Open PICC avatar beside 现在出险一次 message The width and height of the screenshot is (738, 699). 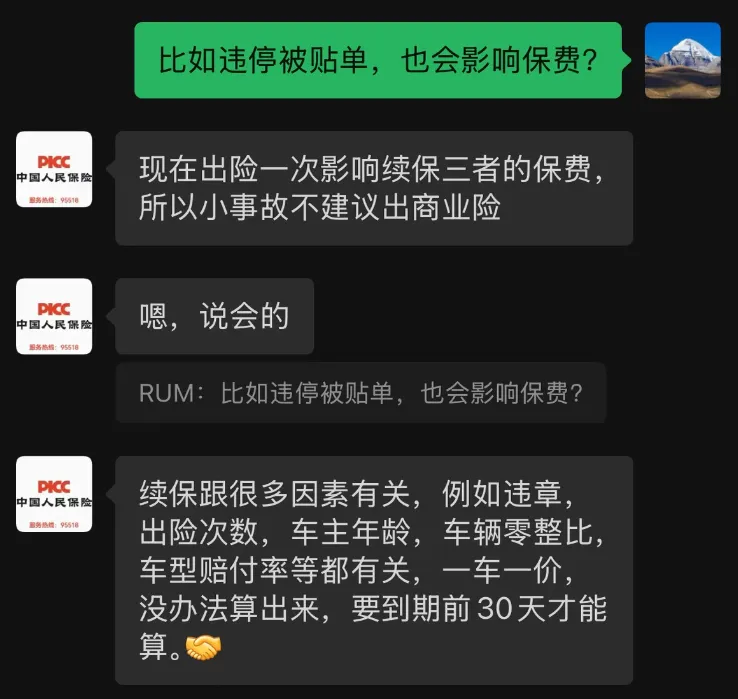(x=54, y=169)
